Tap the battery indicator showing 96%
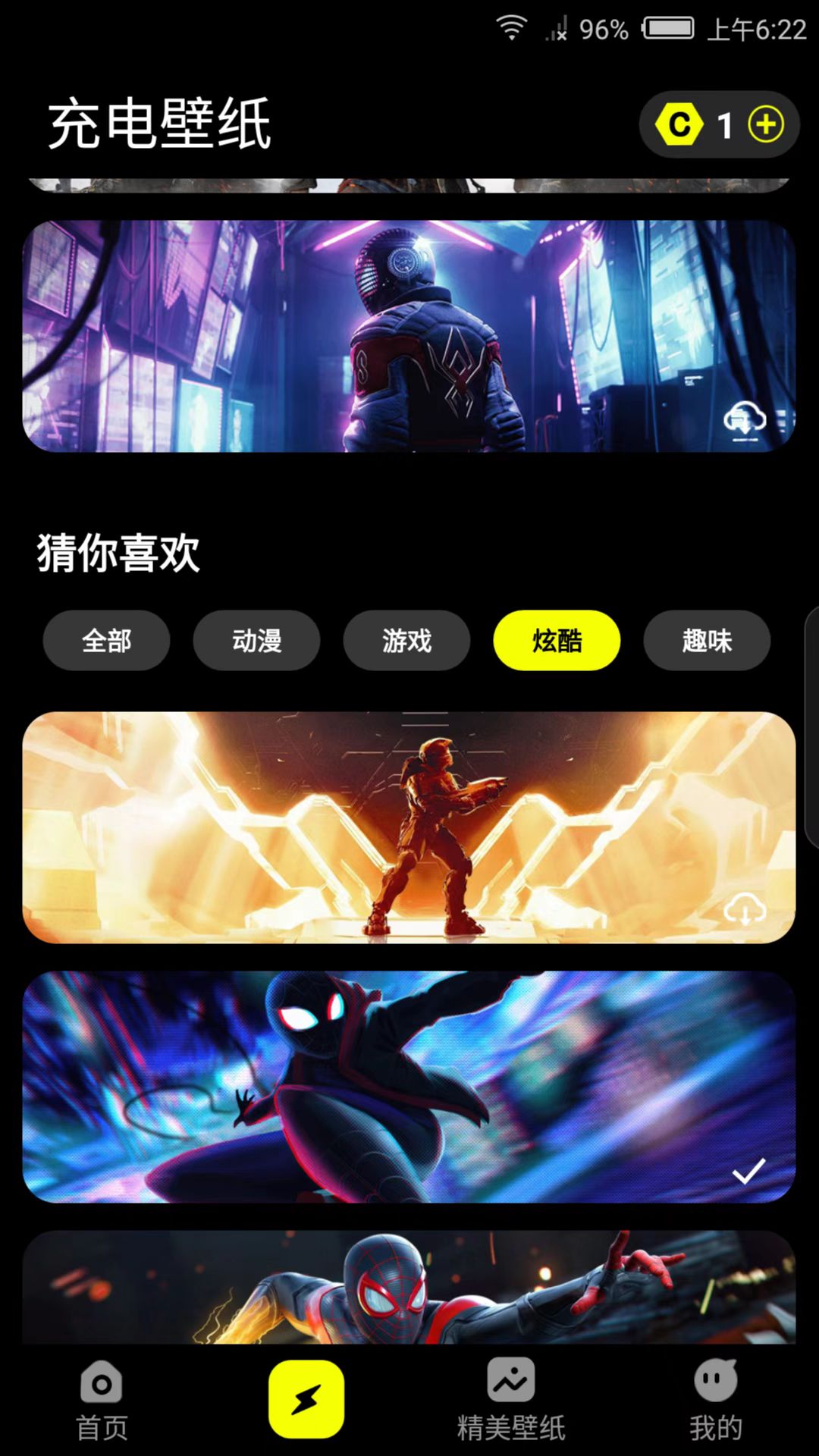The width and height of the screenshot is (819, 1456). 665,29
